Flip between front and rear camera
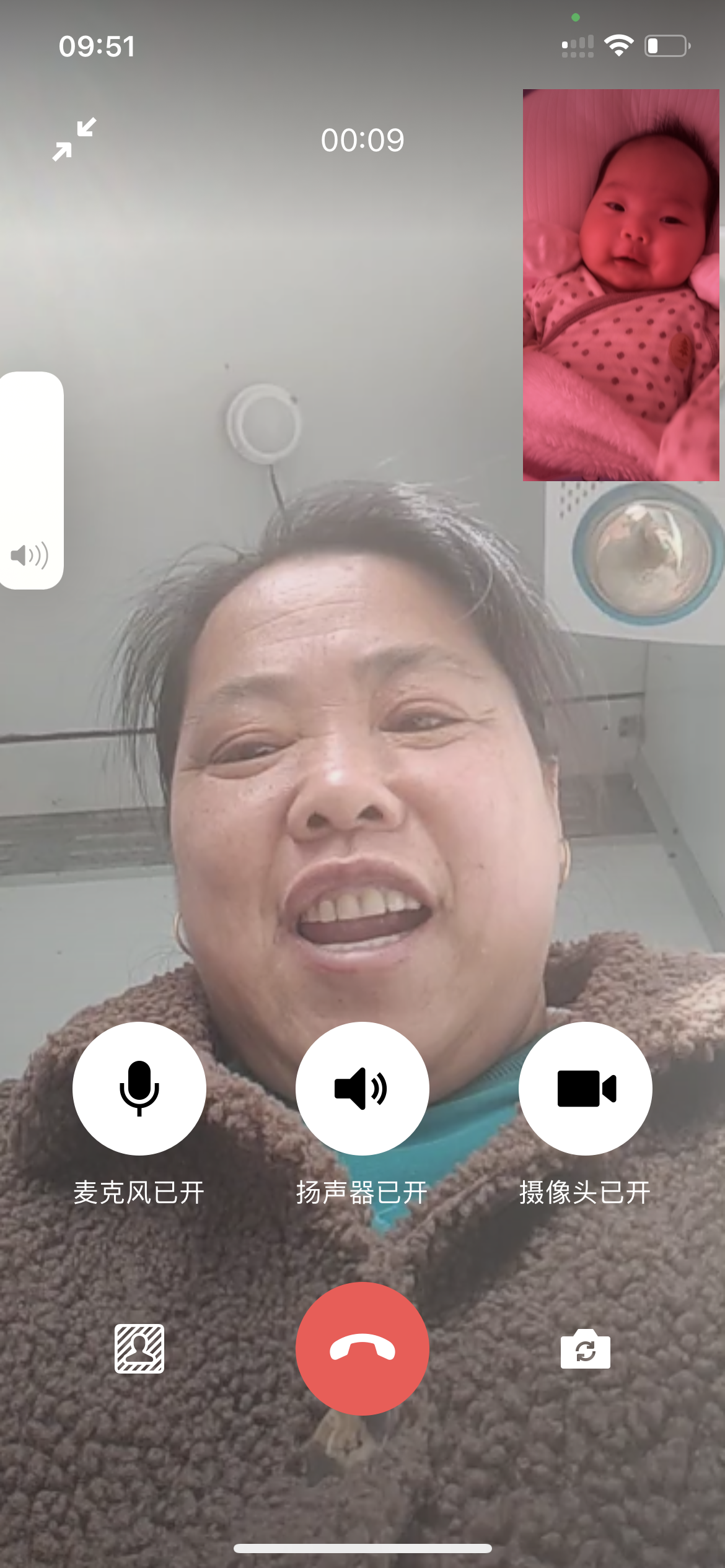This screenshot has height=1568, width=725. coord(585,1349)
